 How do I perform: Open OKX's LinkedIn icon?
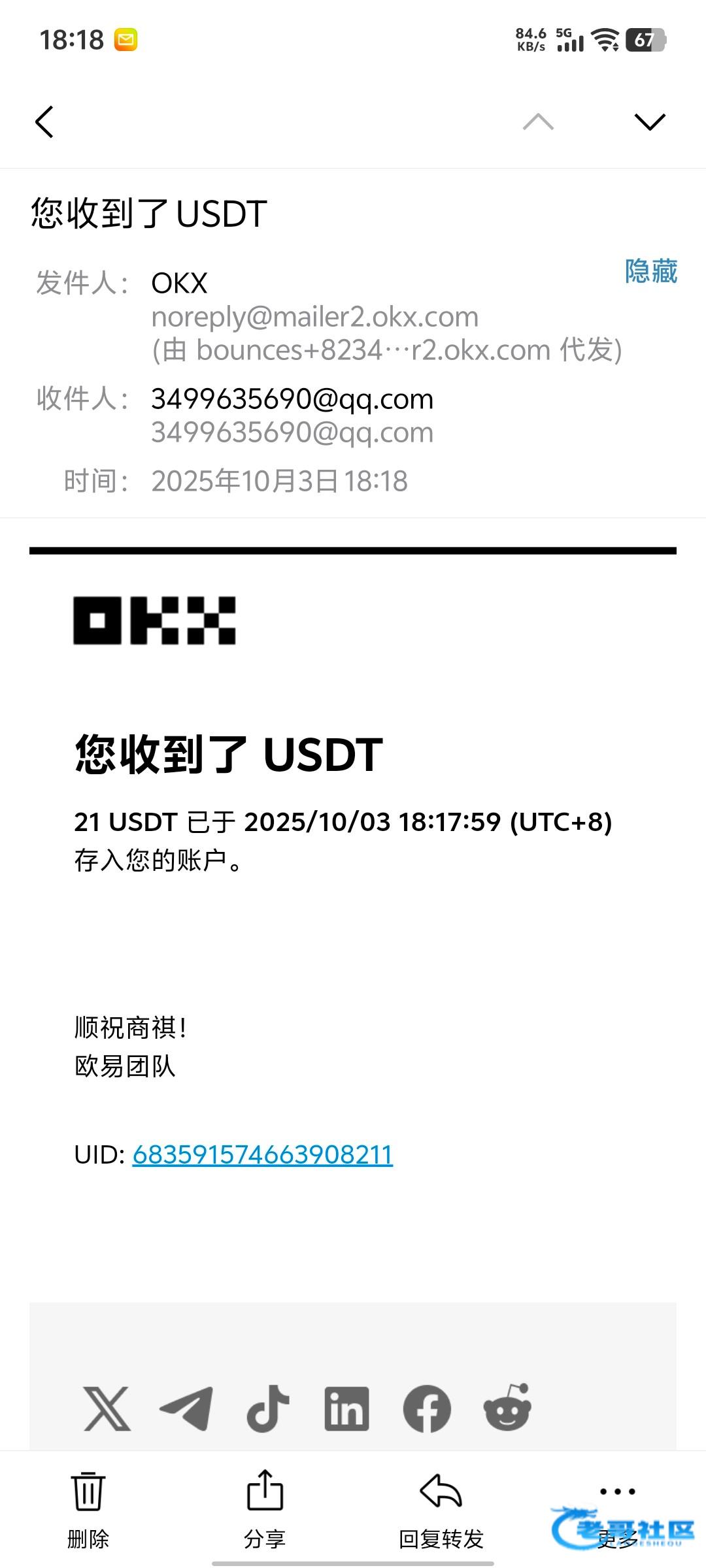point(347,1409)
